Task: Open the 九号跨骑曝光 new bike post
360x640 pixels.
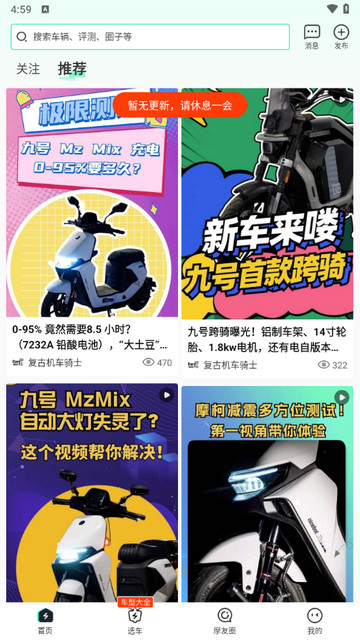Action: click(x=267, y=232)
